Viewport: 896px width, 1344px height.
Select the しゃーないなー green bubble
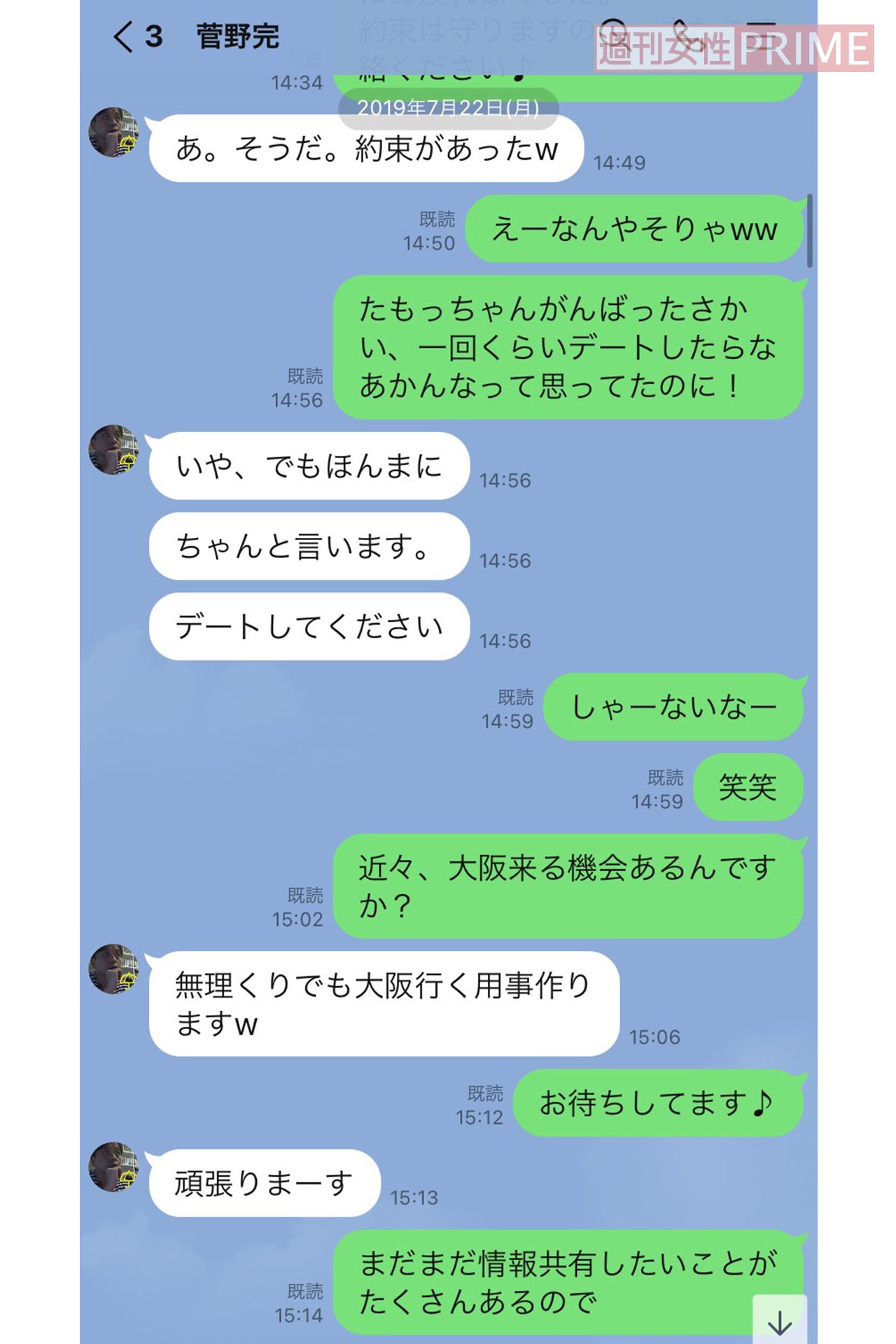tap(675, 707)
